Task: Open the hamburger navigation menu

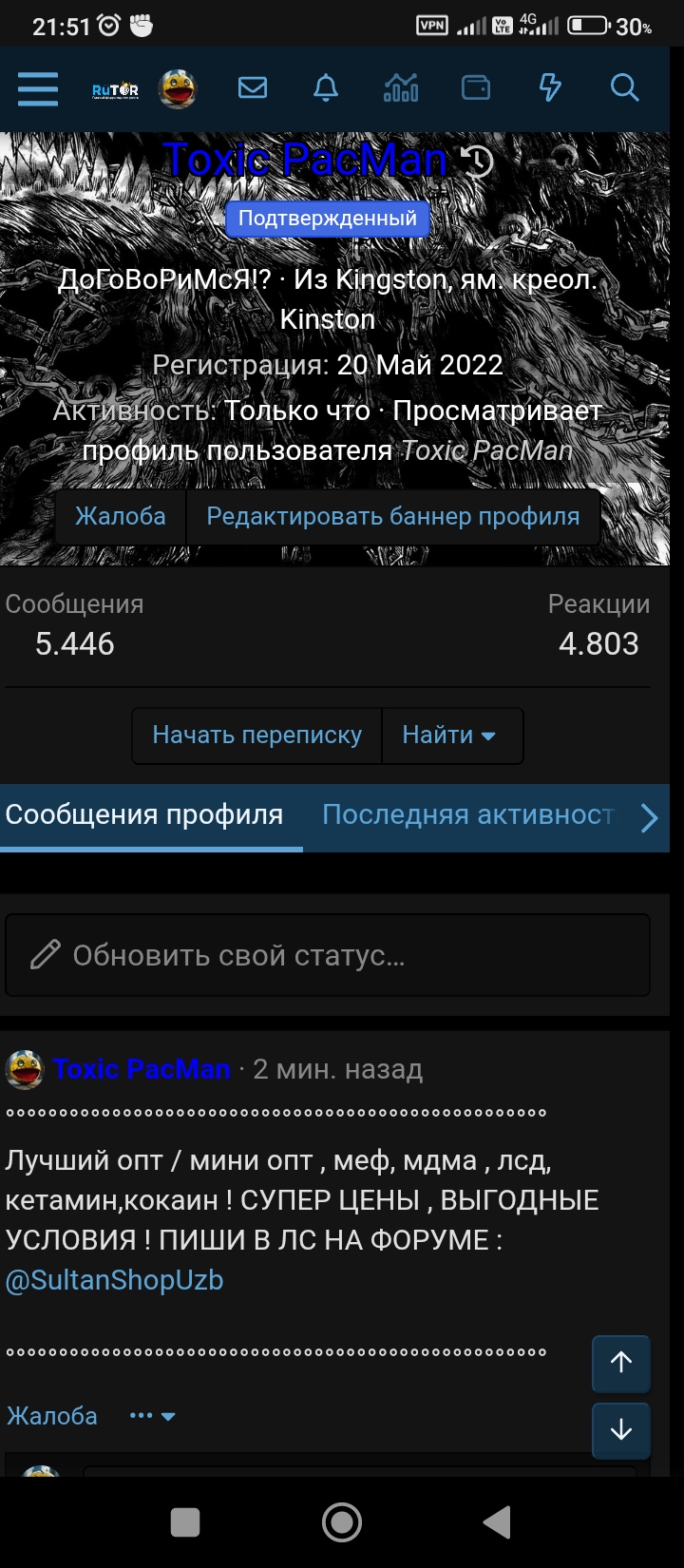Action: pyautogui.click(x=37, y=88)
